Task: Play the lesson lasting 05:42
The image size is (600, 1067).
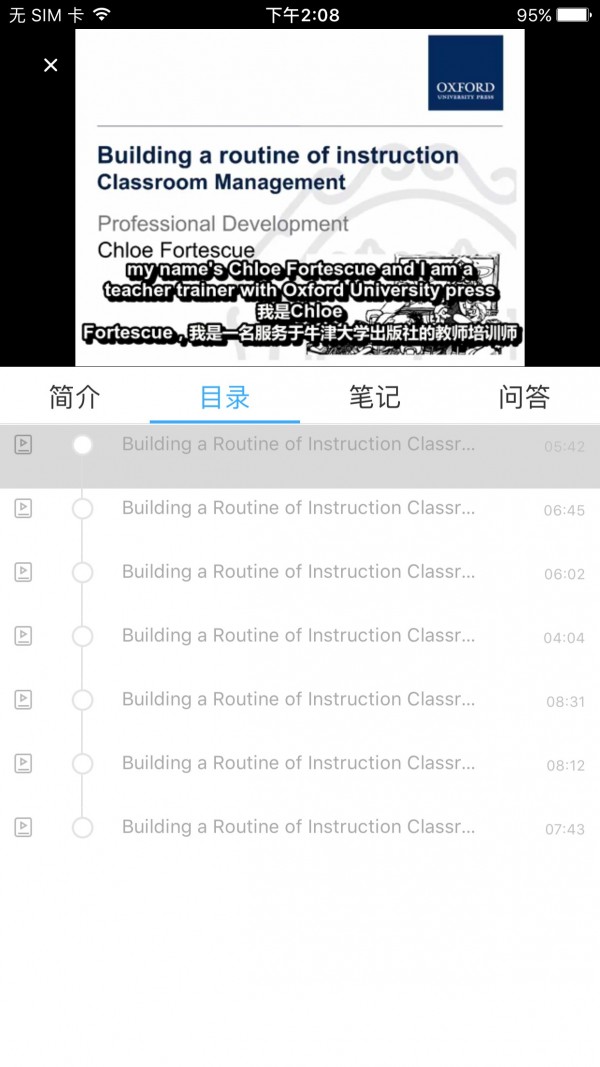Action: pyautogui.click(x=298, y=445)
